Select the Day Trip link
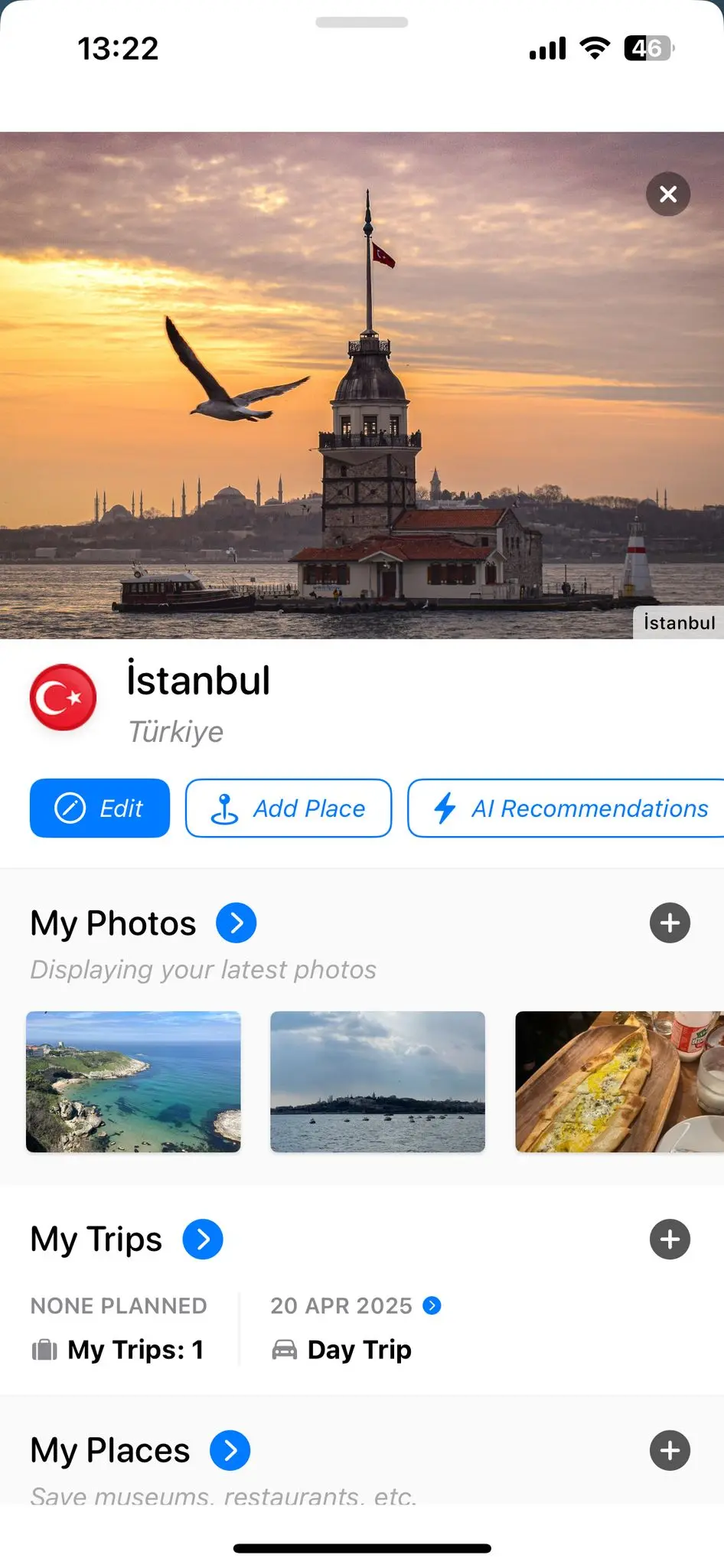The width and height of the screenshot is (724, 1568). click(358, 1349)
